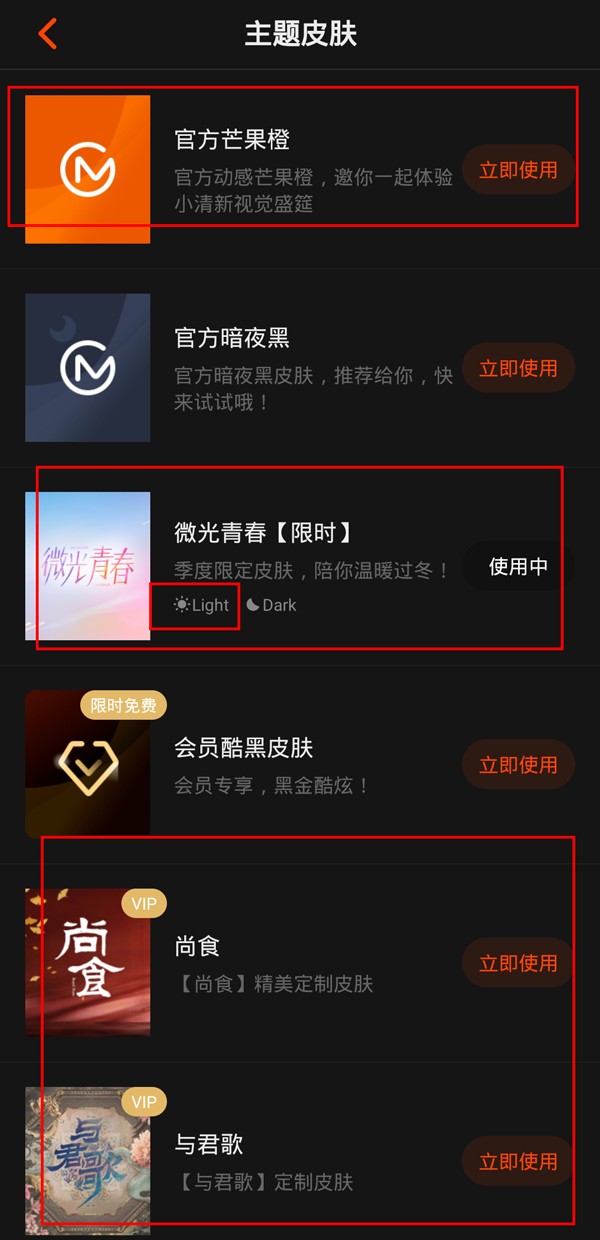Apply the 尚食 skin with 立即使用

tap(518, 963)
